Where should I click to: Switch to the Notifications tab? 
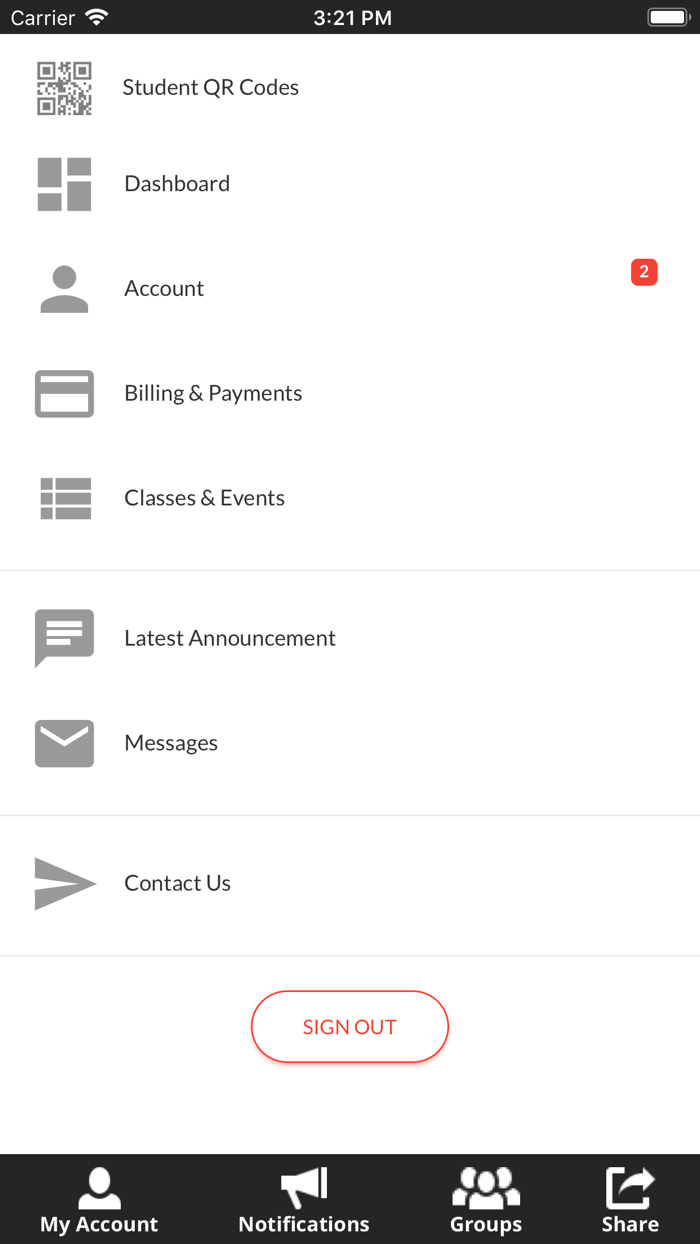coord(304,1201)
